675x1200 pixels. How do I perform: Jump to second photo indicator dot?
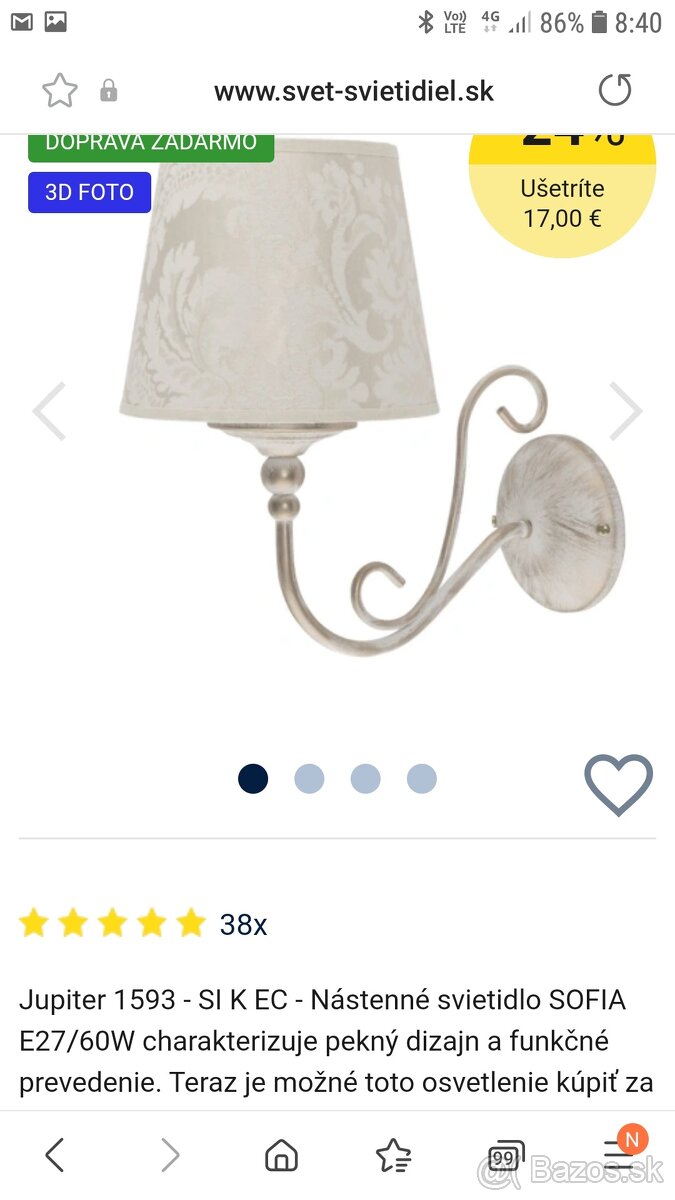[x=309, y=779]
